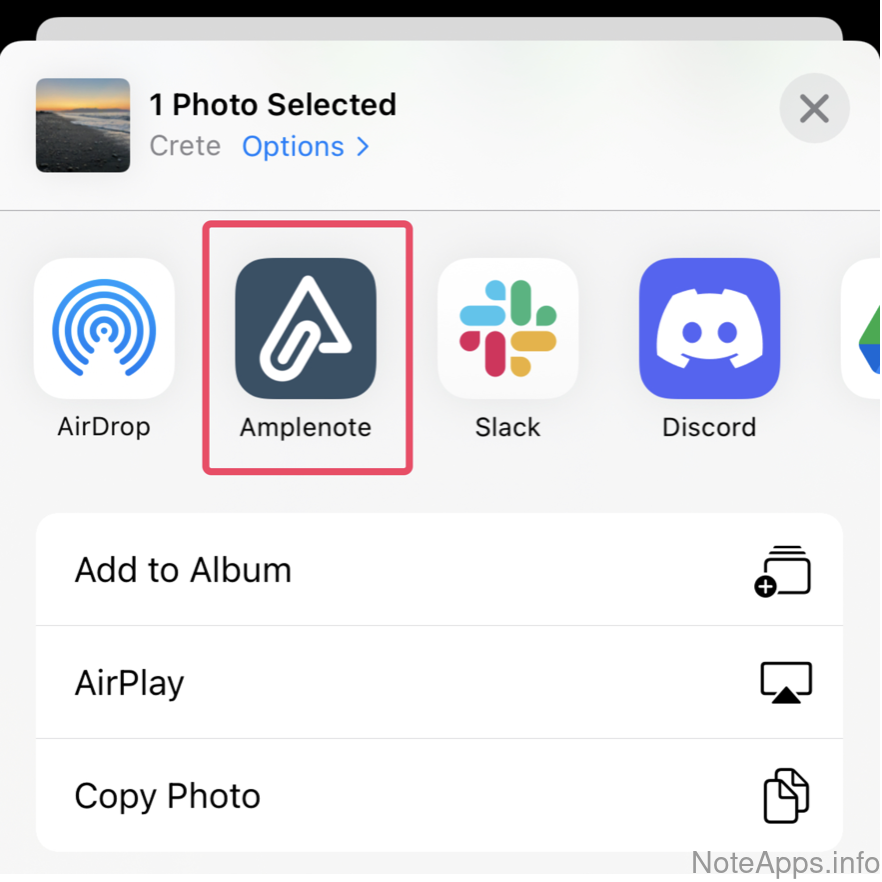This screenshot has height=882, width=882.
Task: Send the photo to Slack
Action: coord(508,329)
